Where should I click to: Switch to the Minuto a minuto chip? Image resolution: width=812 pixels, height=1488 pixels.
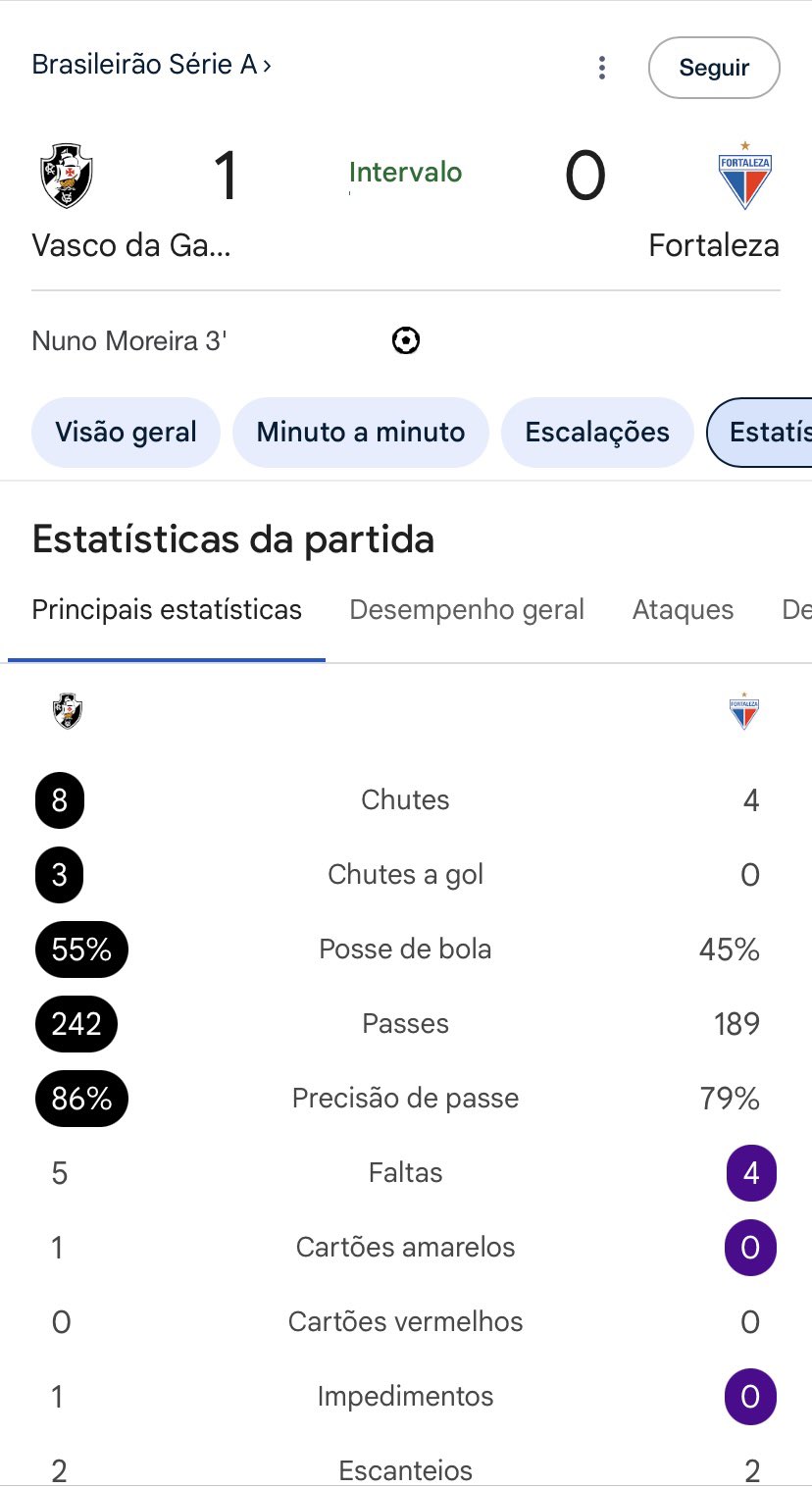[x=361, y=433]
